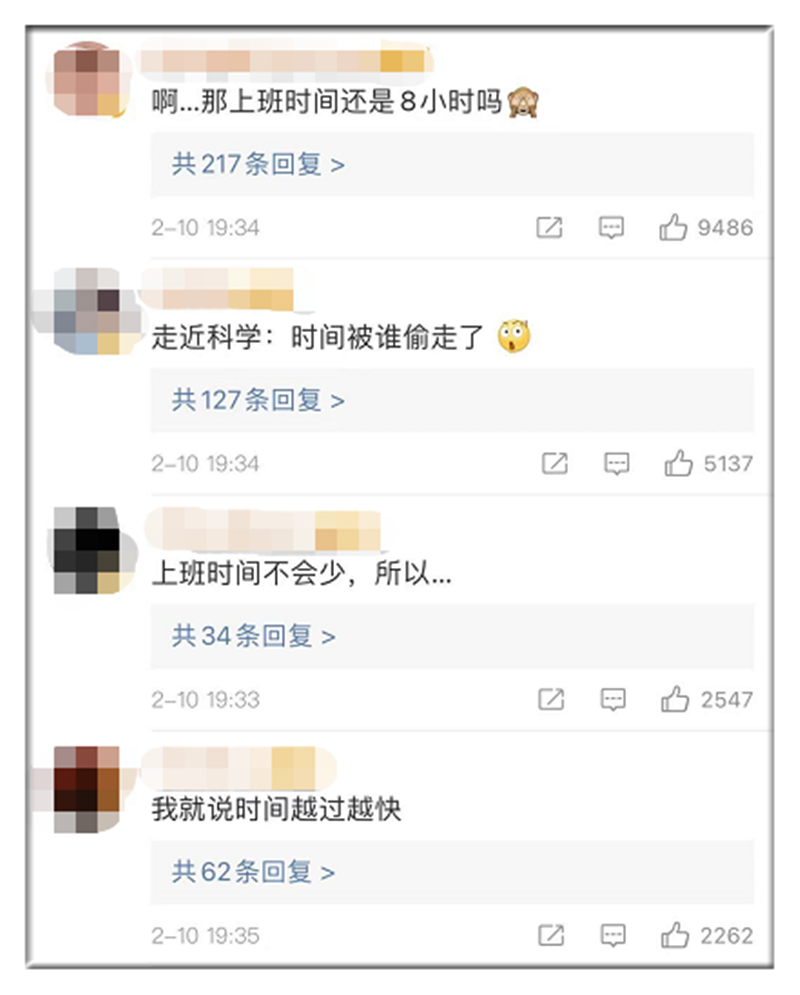800x995 pixels.
Task: Like the comment with 9486 likes
Action: (x=673, y=228)
